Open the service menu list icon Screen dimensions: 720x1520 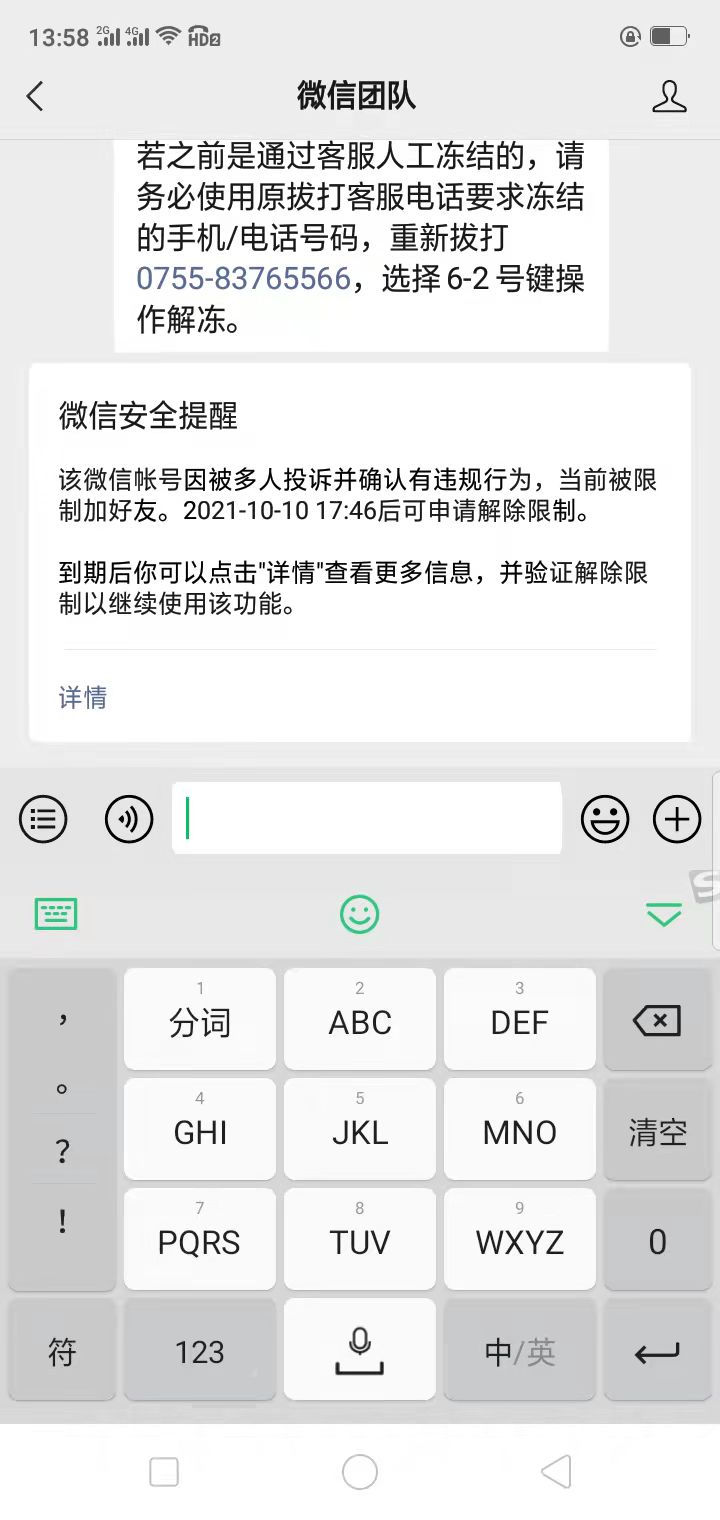43,819
